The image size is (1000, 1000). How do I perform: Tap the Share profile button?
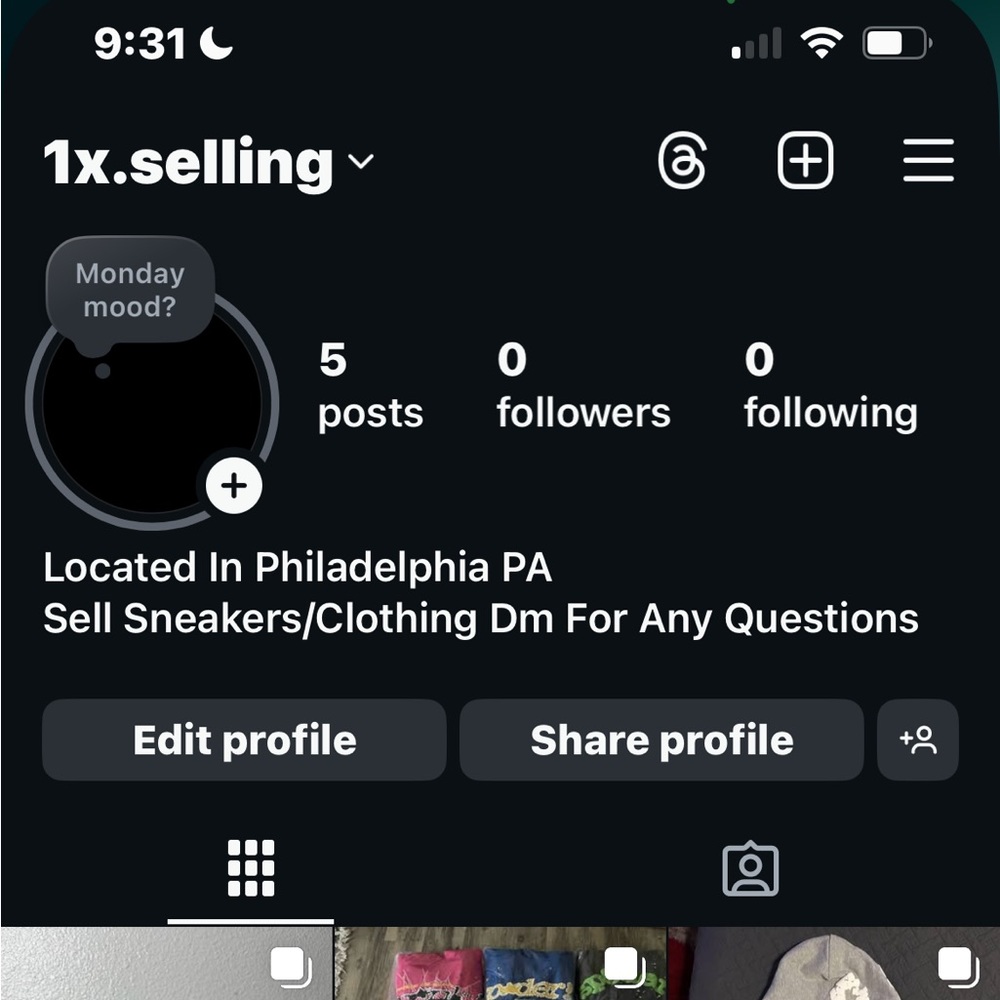point(661,740)
